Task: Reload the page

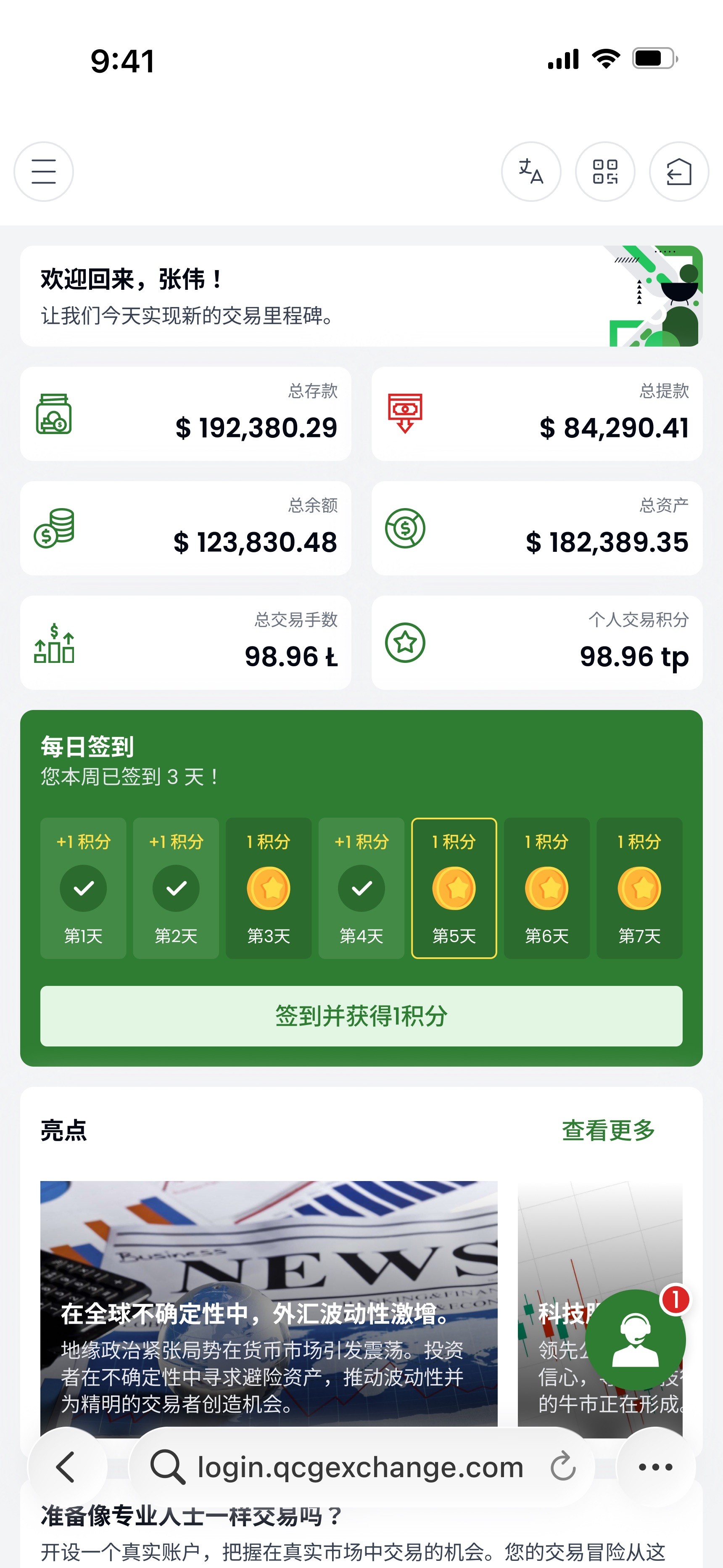Action: tap(563, 1467)
